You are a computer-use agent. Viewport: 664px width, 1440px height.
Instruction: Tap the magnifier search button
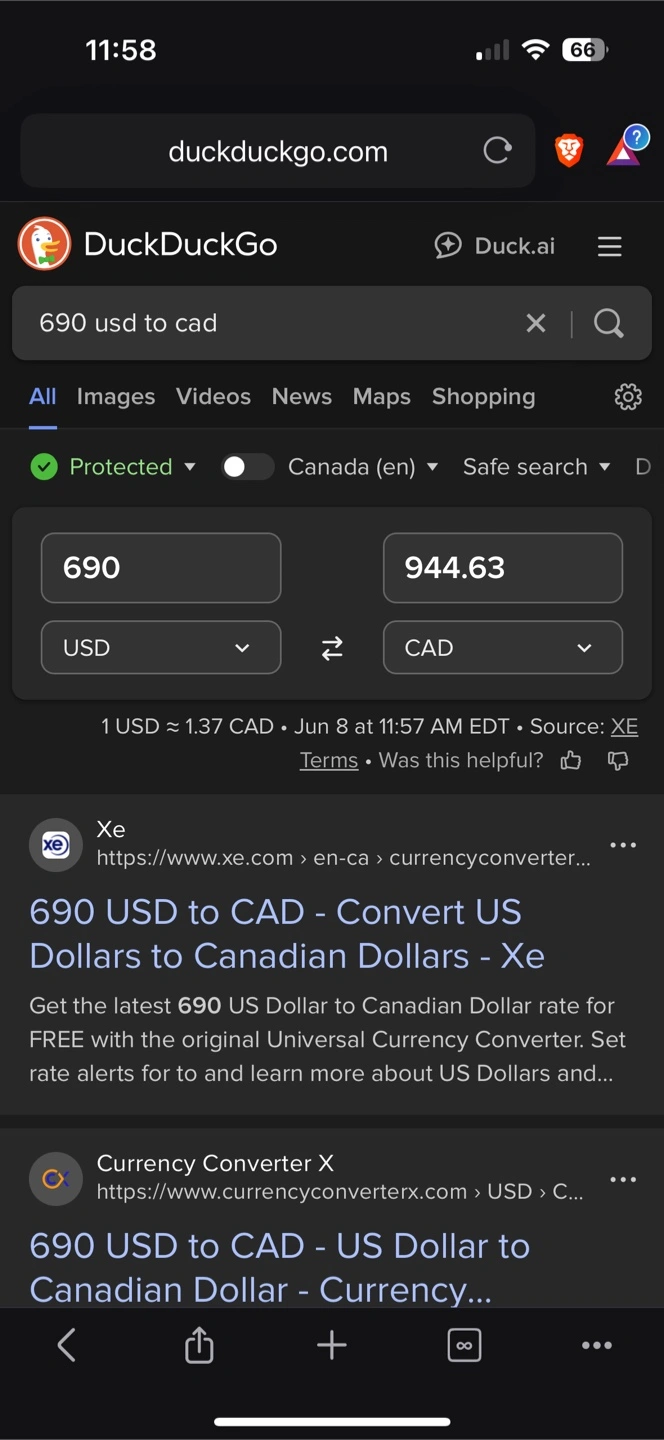[609, 323]
